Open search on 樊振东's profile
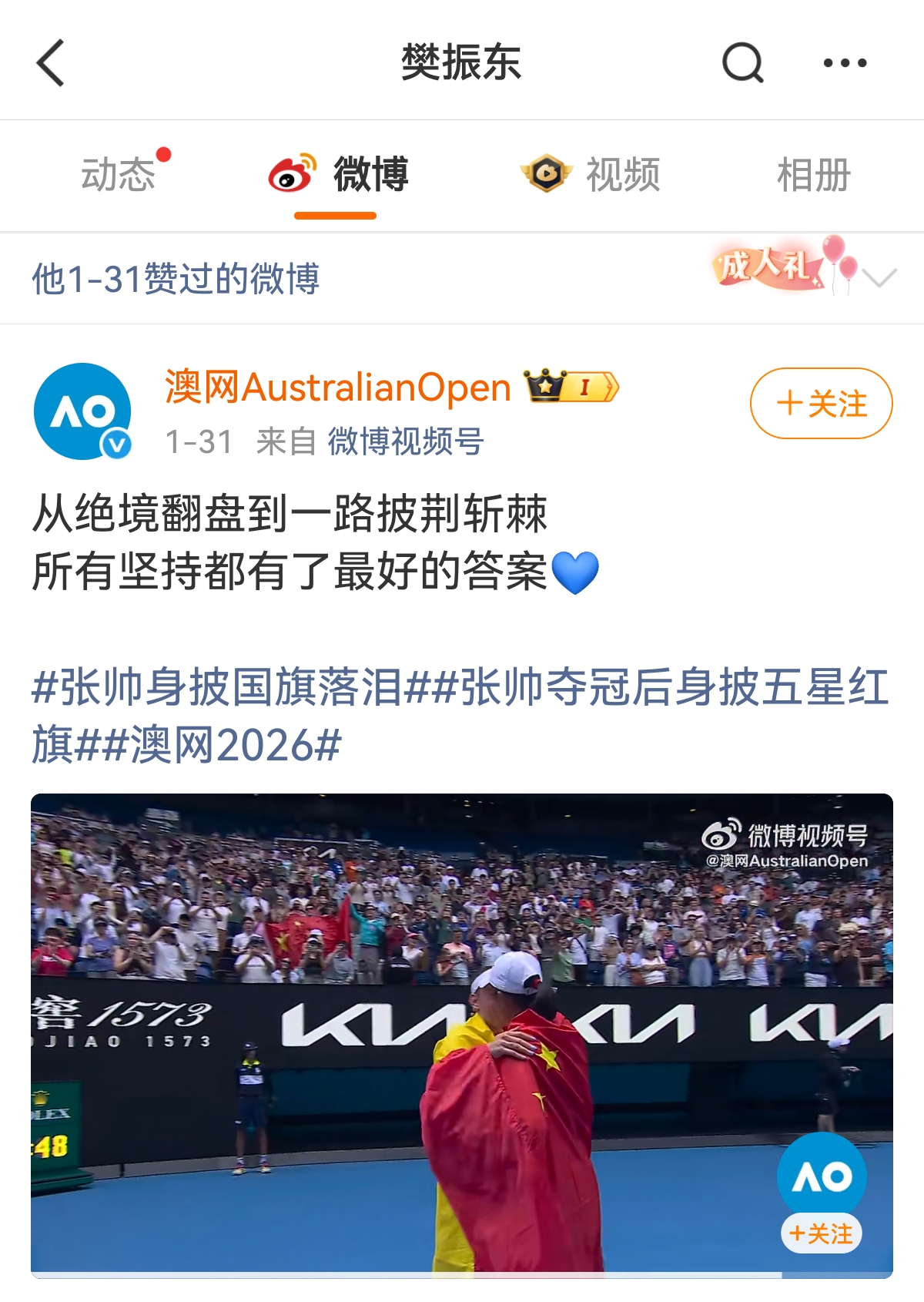 742,63
